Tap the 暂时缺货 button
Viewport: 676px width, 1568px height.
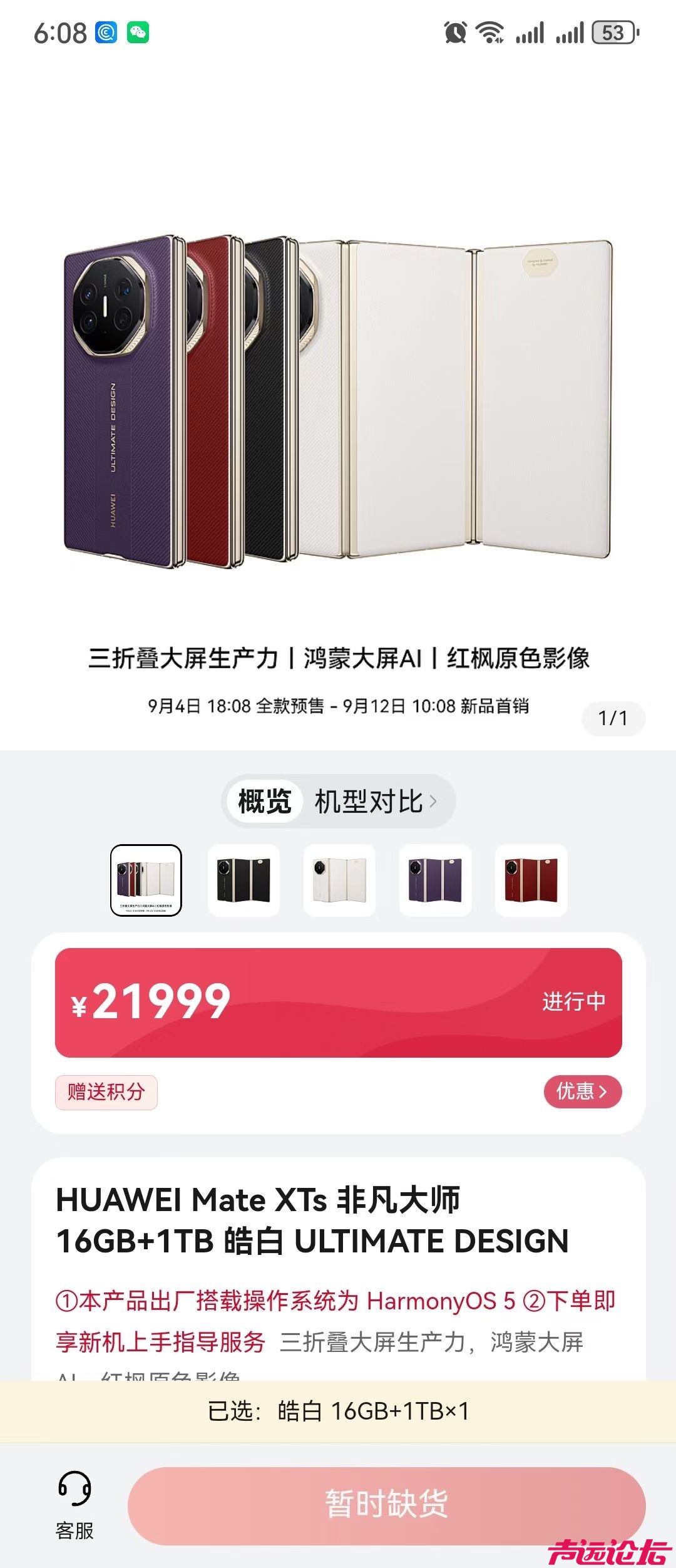click(386, 1504)
